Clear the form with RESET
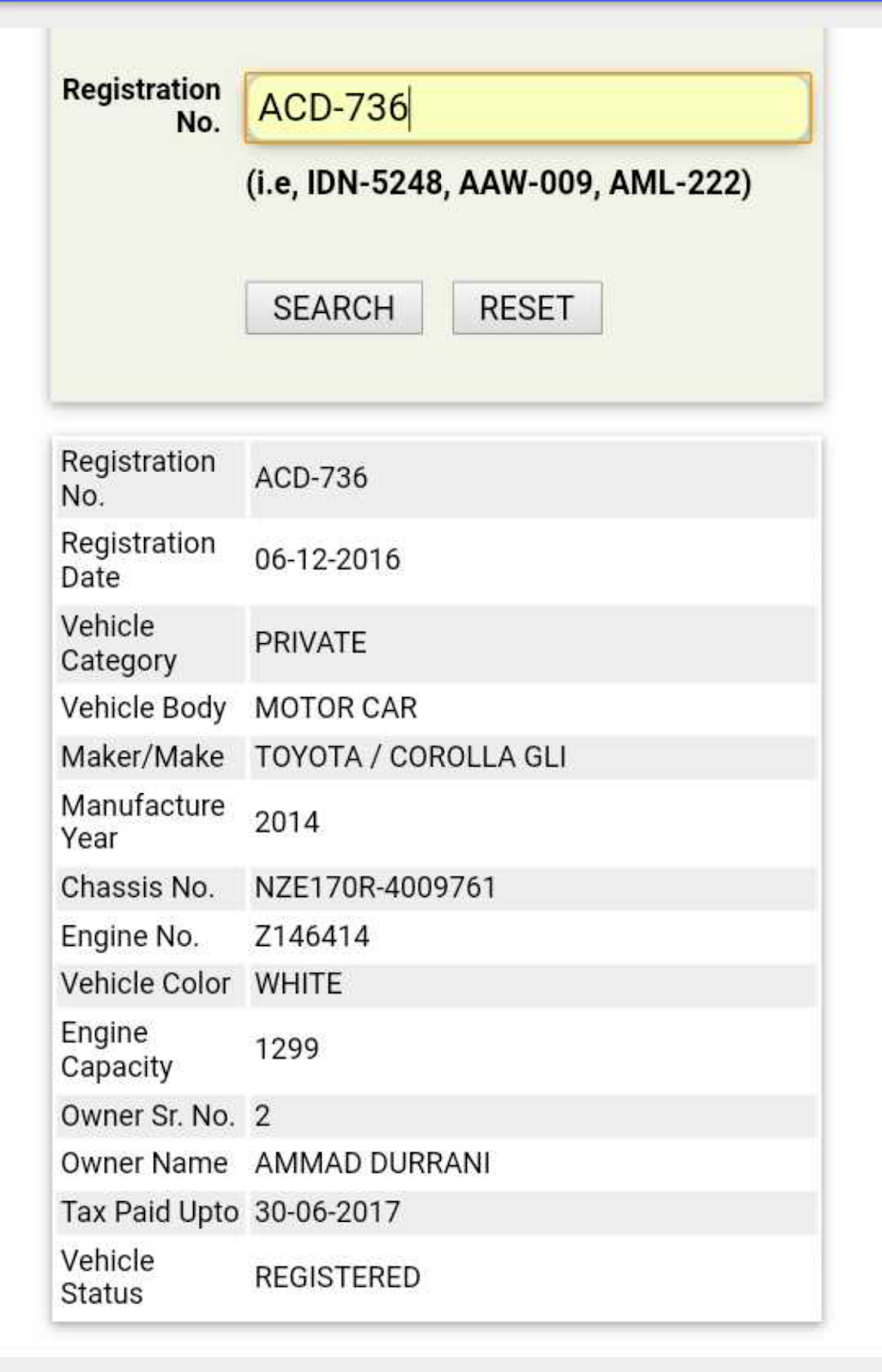882x1372 pixels. pos(527,308)
